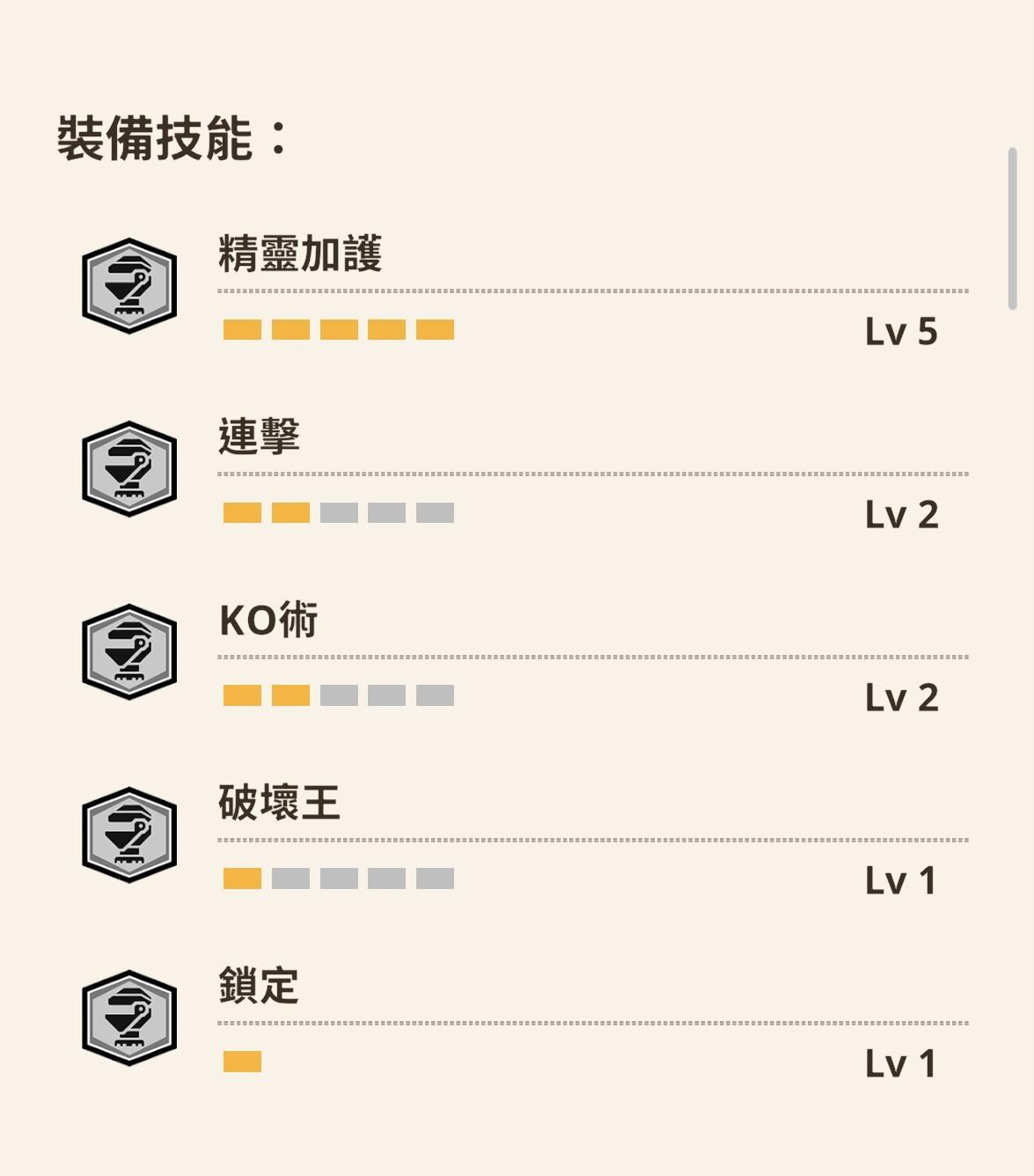Open the 精靈加護 skill details
Viewport: 1034px width, 1176px height.
click(299, 254)
